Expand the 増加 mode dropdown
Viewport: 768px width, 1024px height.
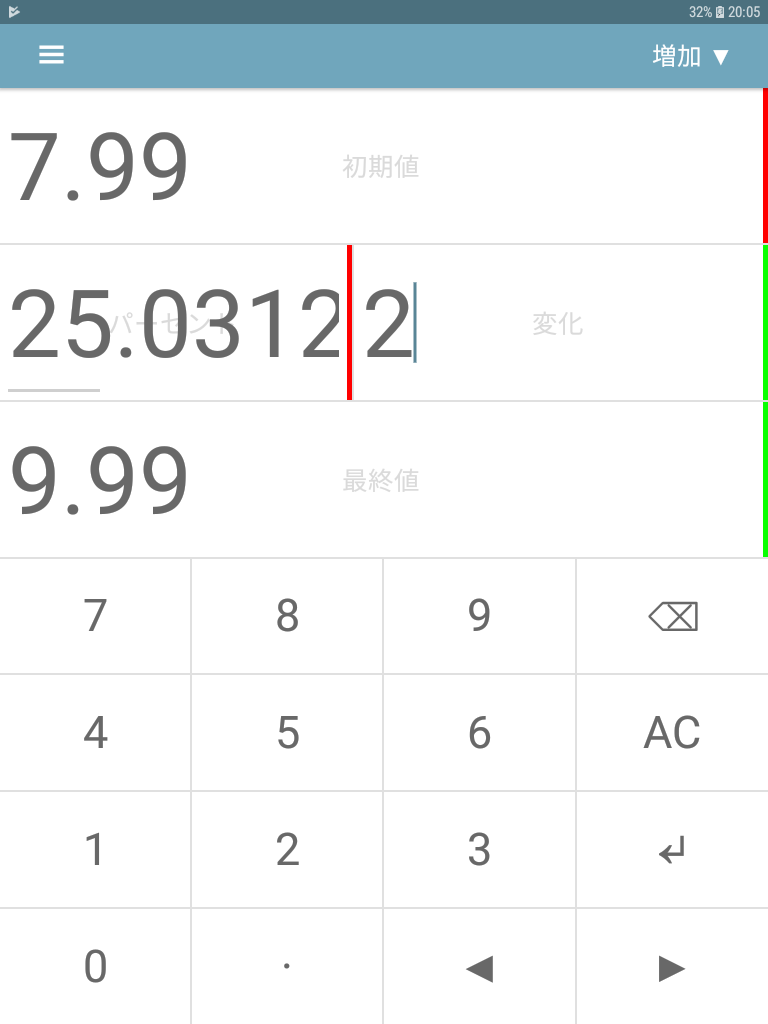(x=691, y=56)
